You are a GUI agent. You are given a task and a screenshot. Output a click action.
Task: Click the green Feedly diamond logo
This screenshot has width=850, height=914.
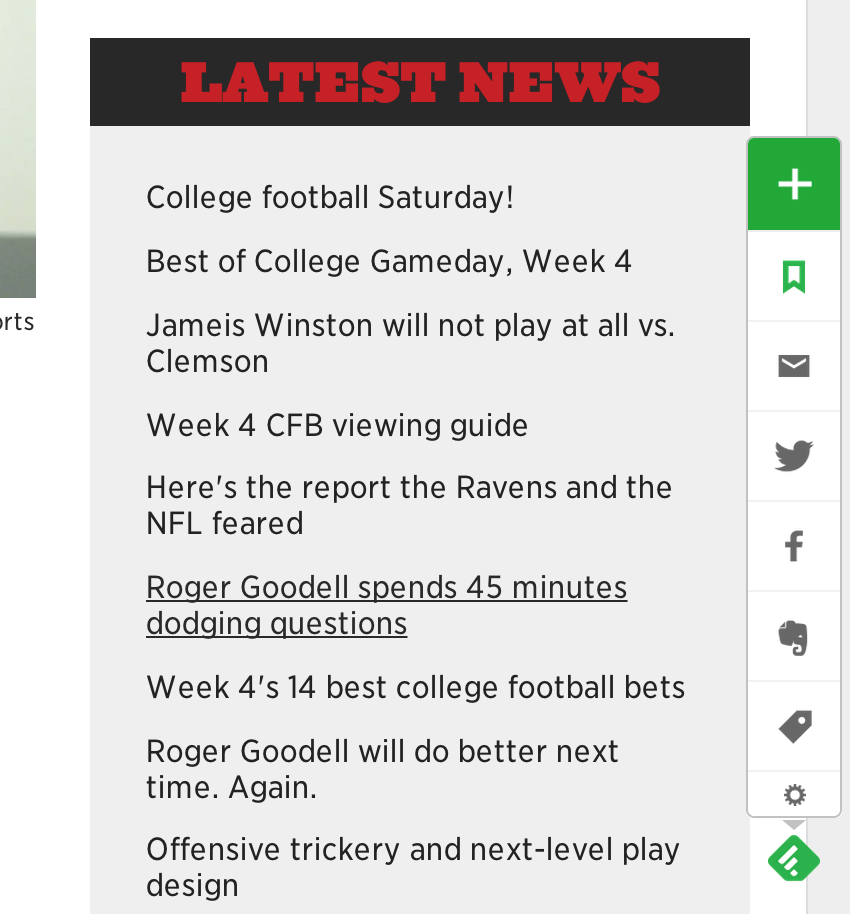pyautogui.click(x=793, y=858)
